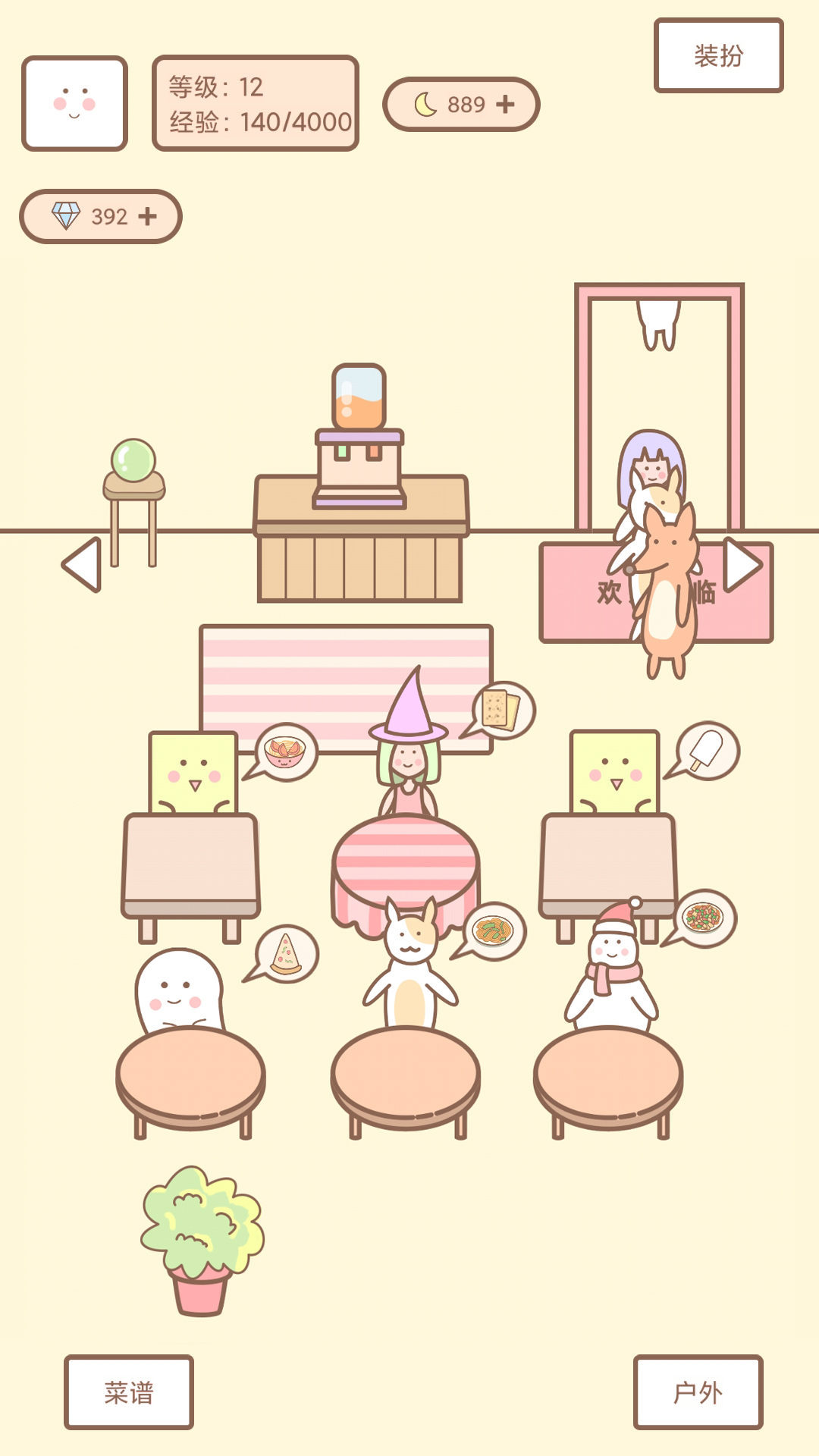
Task: Serve the pizza order bubble
Action: tap(287, 954)
